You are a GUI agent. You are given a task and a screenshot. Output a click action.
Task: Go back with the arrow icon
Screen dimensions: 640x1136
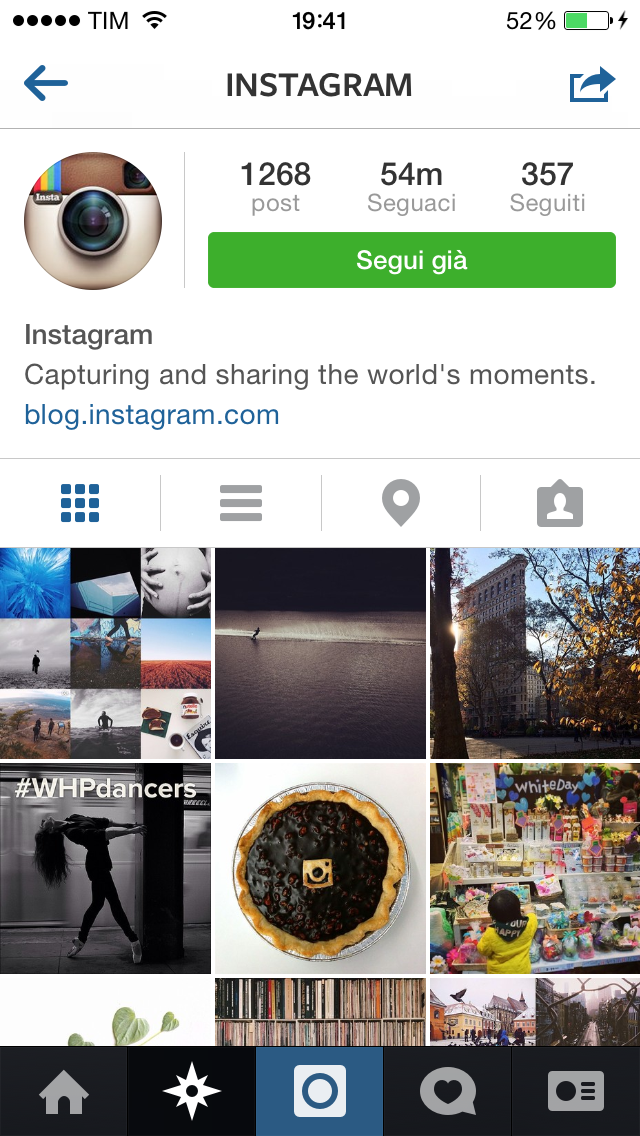[46, 83]
